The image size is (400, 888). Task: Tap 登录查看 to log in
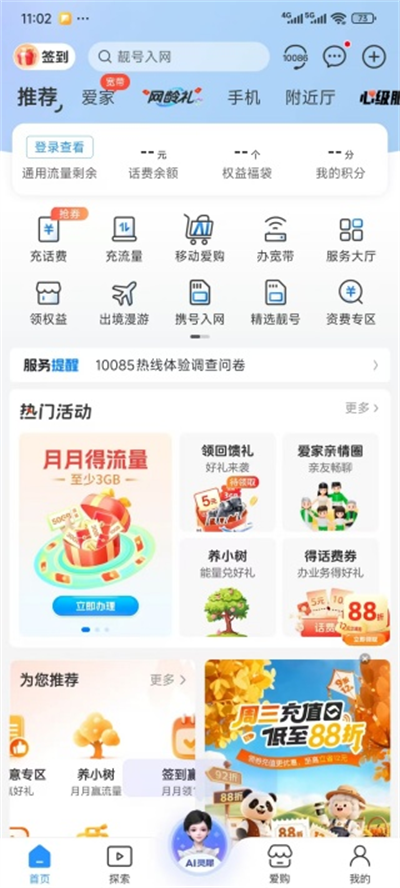[59, 147]
